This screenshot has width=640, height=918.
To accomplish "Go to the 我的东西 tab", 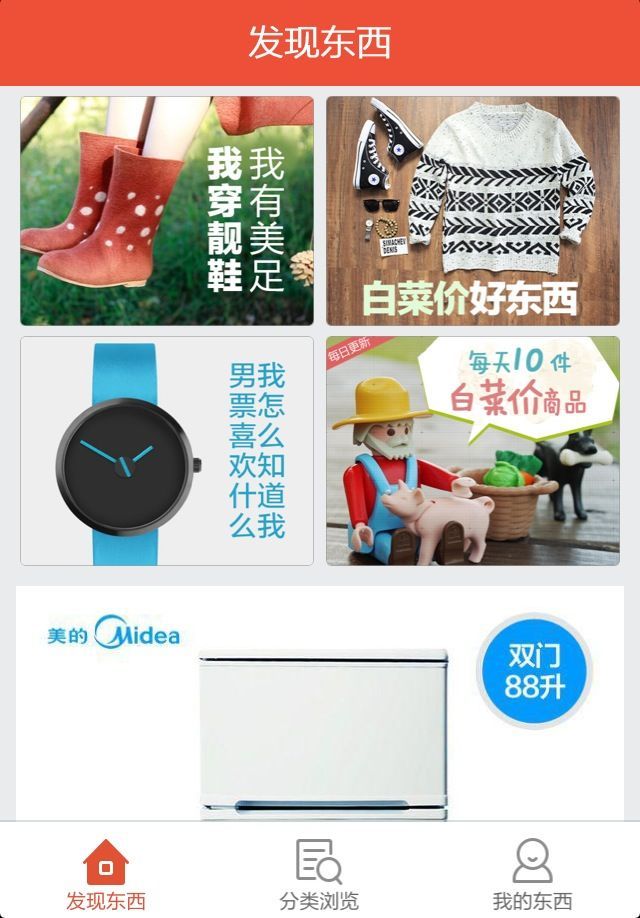I will (x=532, y=874).
